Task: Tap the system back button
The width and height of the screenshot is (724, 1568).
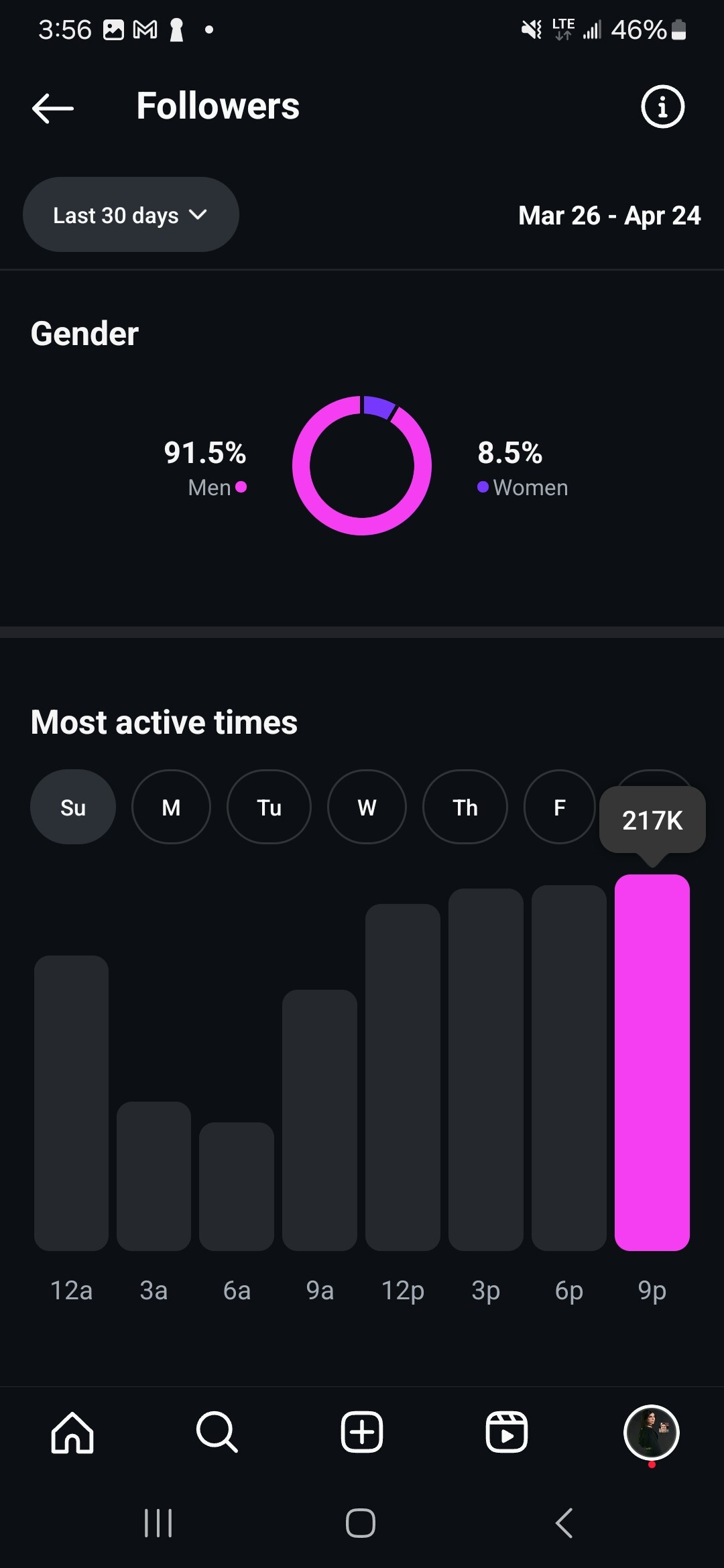Action: [564, 1523]
